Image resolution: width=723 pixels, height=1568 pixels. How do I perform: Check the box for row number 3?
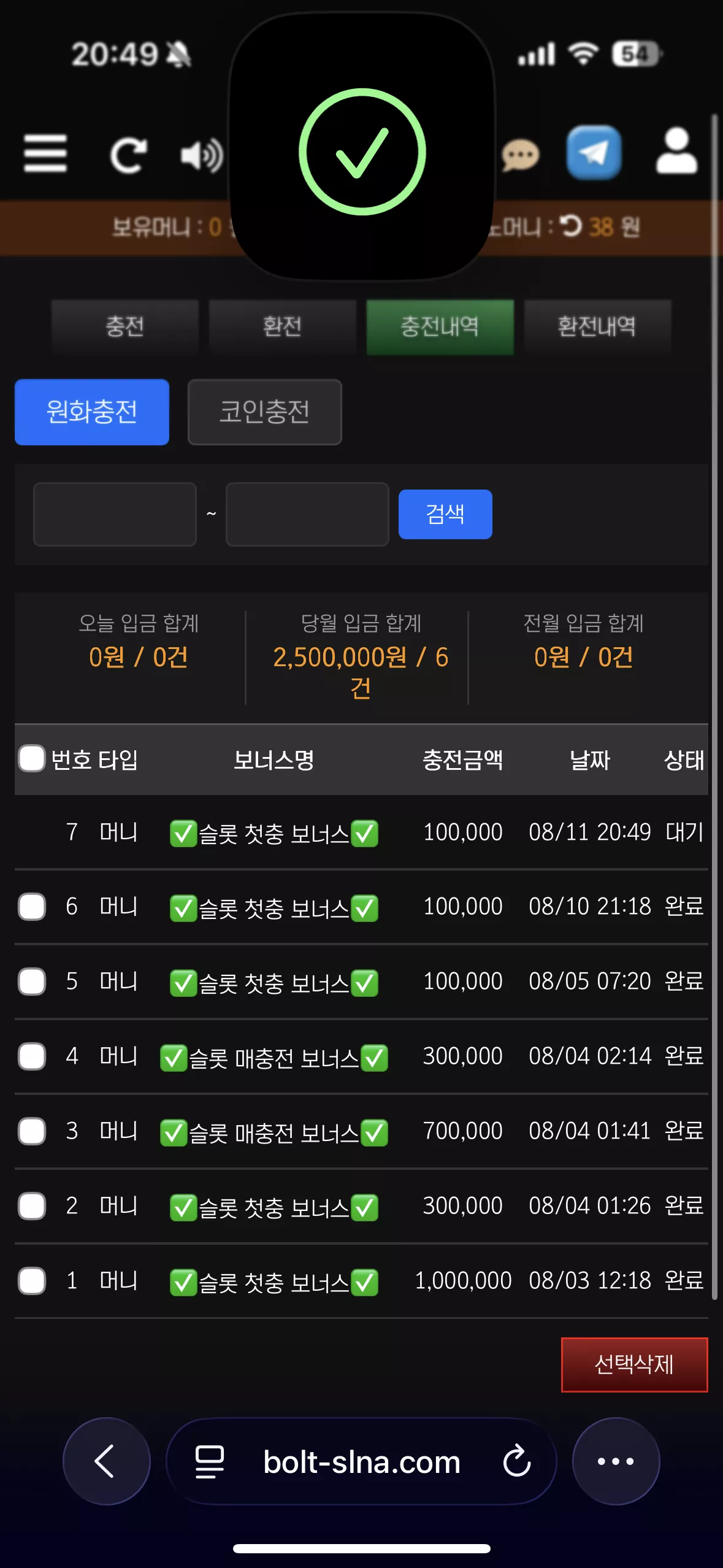[32, 1131]
